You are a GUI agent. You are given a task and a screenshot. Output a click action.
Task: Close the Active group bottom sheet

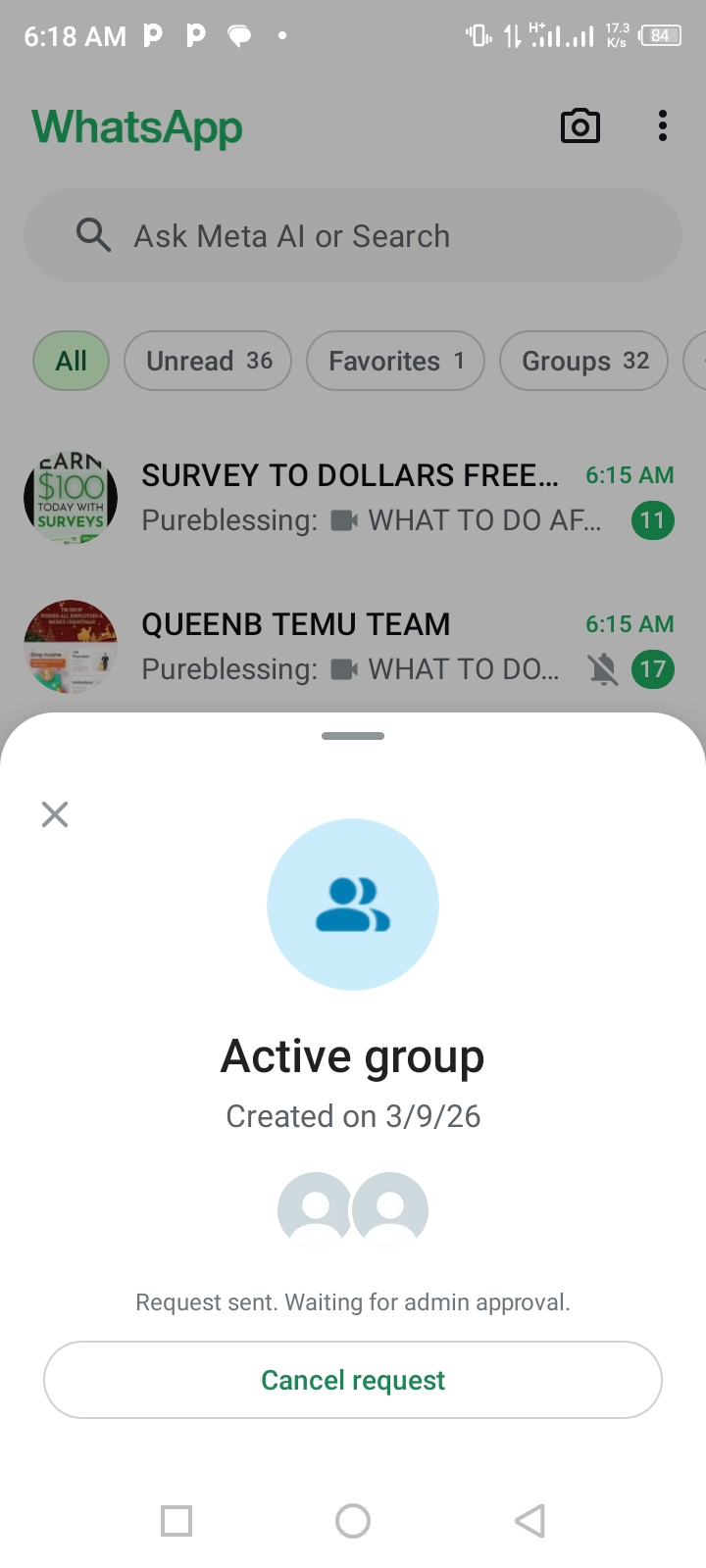(55, 814)
